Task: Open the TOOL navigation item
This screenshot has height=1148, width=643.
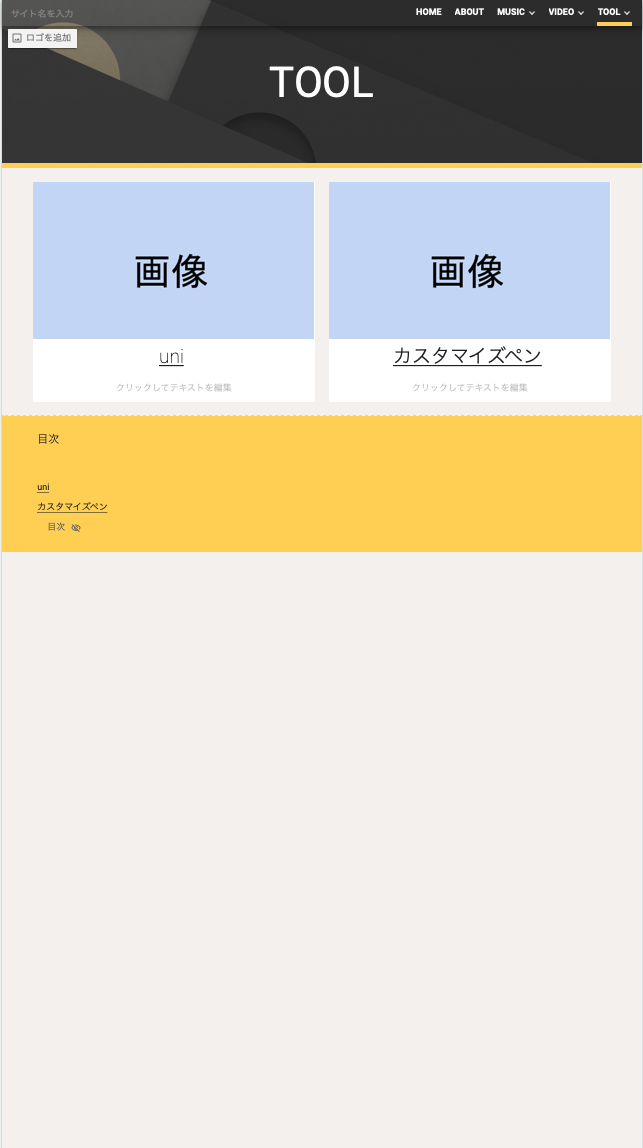Action: 613,12
